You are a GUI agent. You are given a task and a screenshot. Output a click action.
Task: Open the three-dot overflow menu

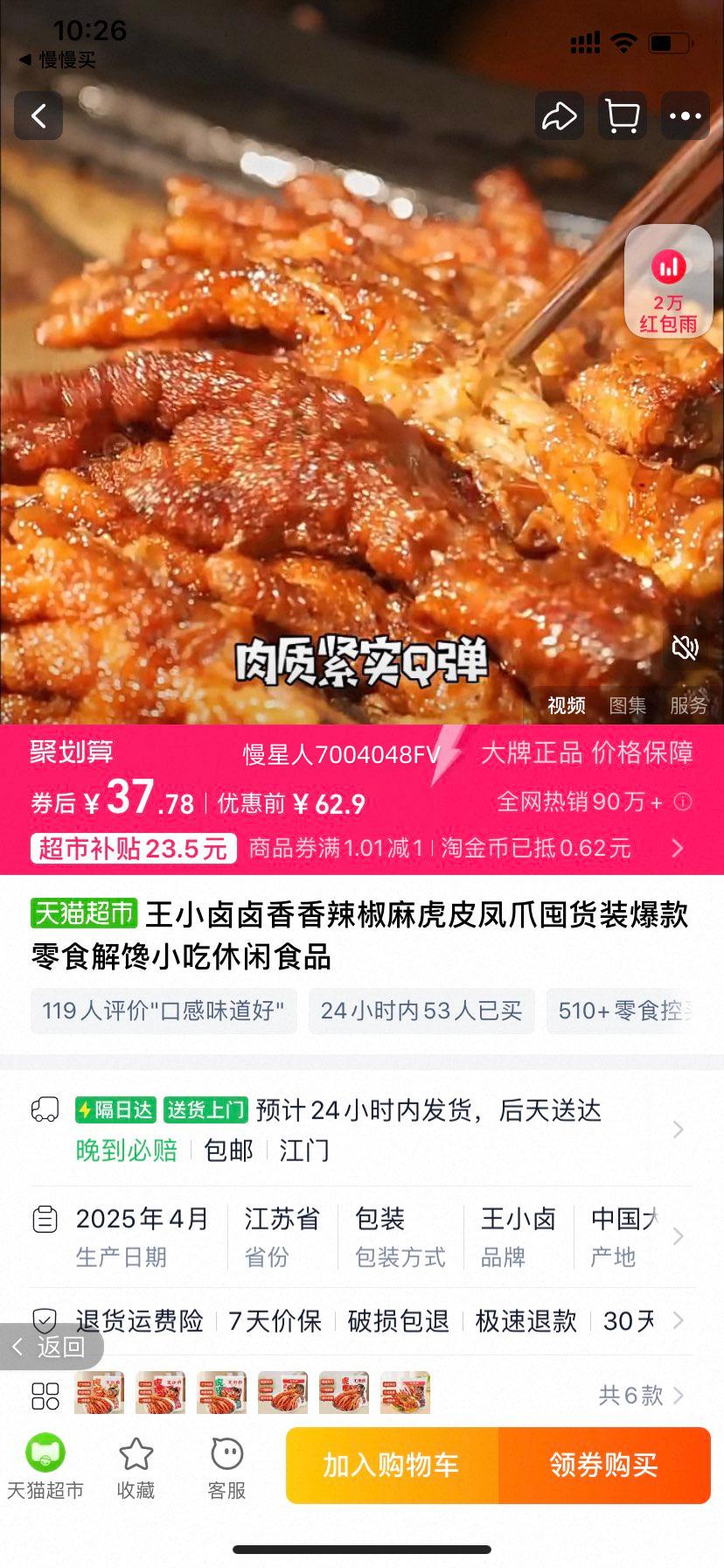685,116
